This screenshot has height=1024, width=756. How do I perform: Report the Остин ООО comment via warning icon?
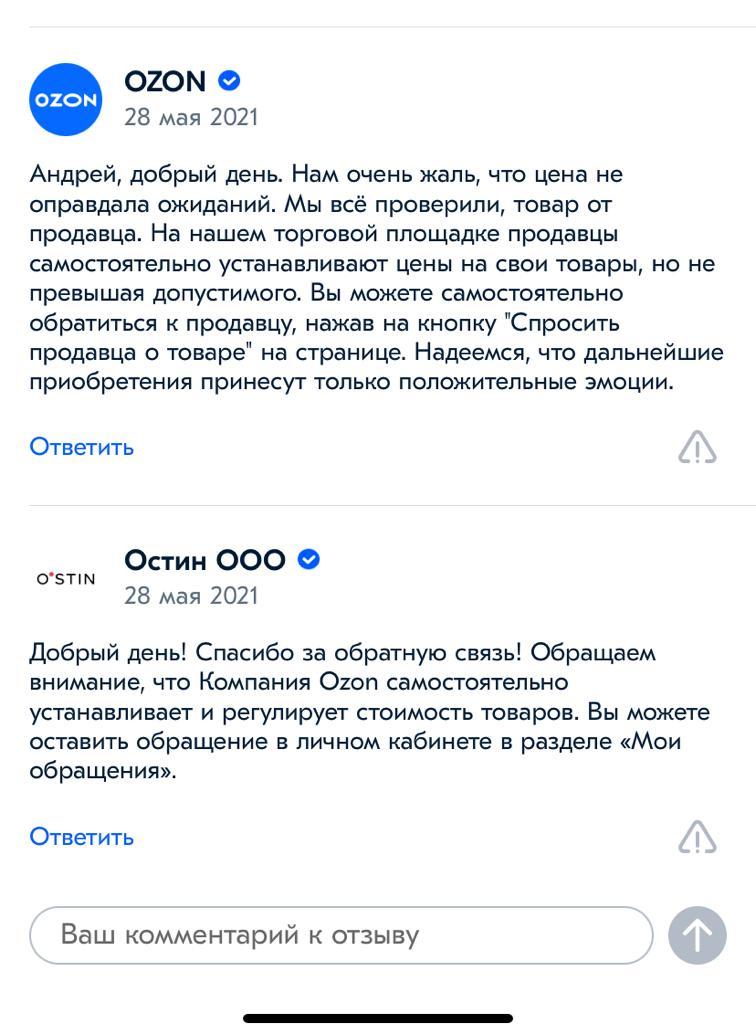click(x=697, y=837)
